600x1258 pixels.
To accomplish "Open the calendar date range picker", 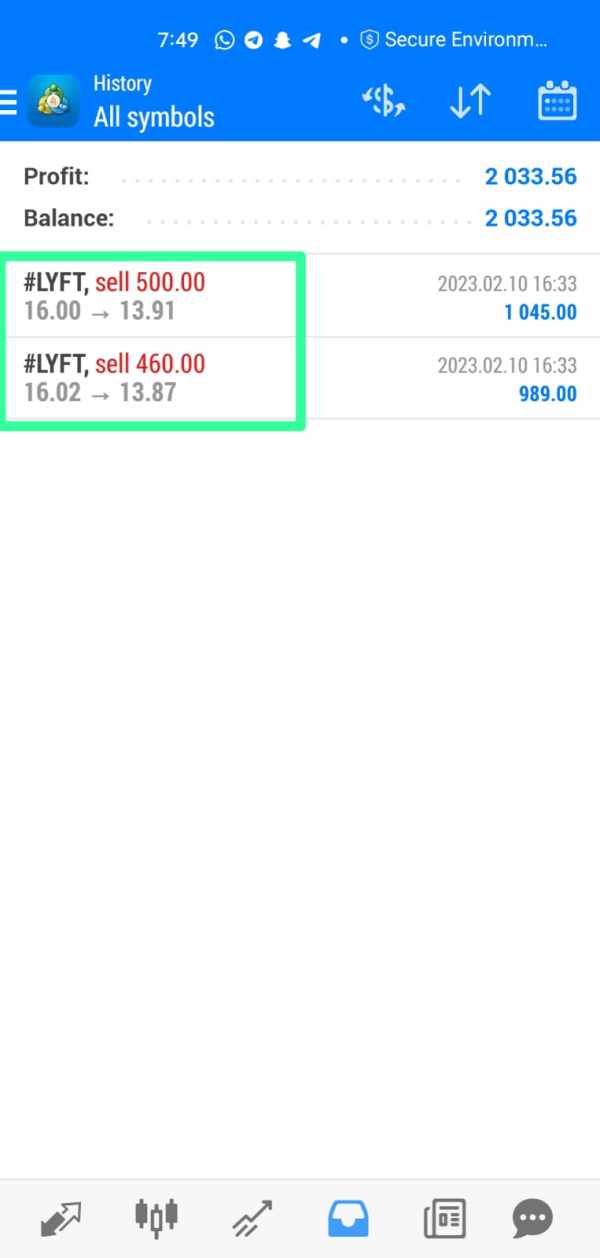I will click(557, 101).
